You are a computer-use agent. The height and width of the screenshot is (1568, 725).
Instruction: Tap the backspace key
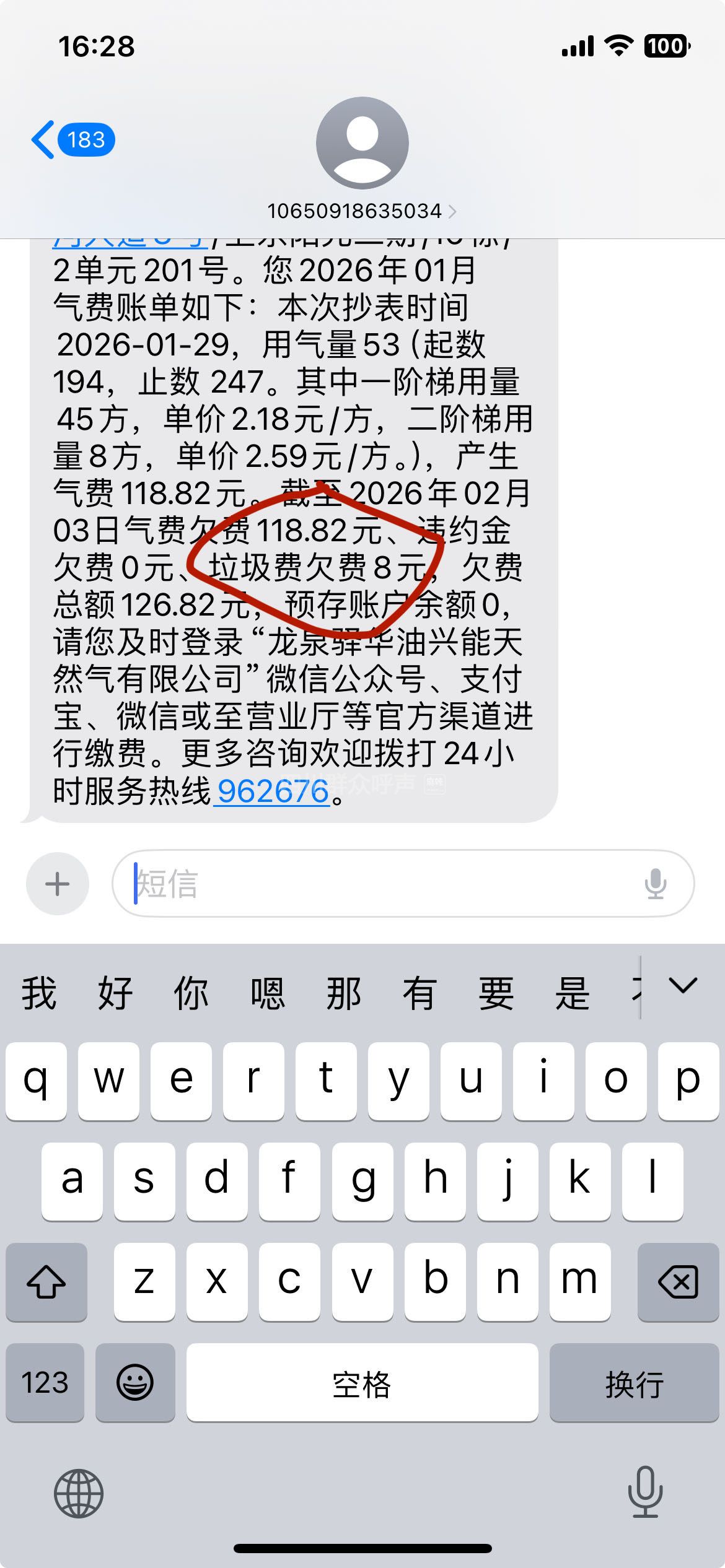point(678,1281)
